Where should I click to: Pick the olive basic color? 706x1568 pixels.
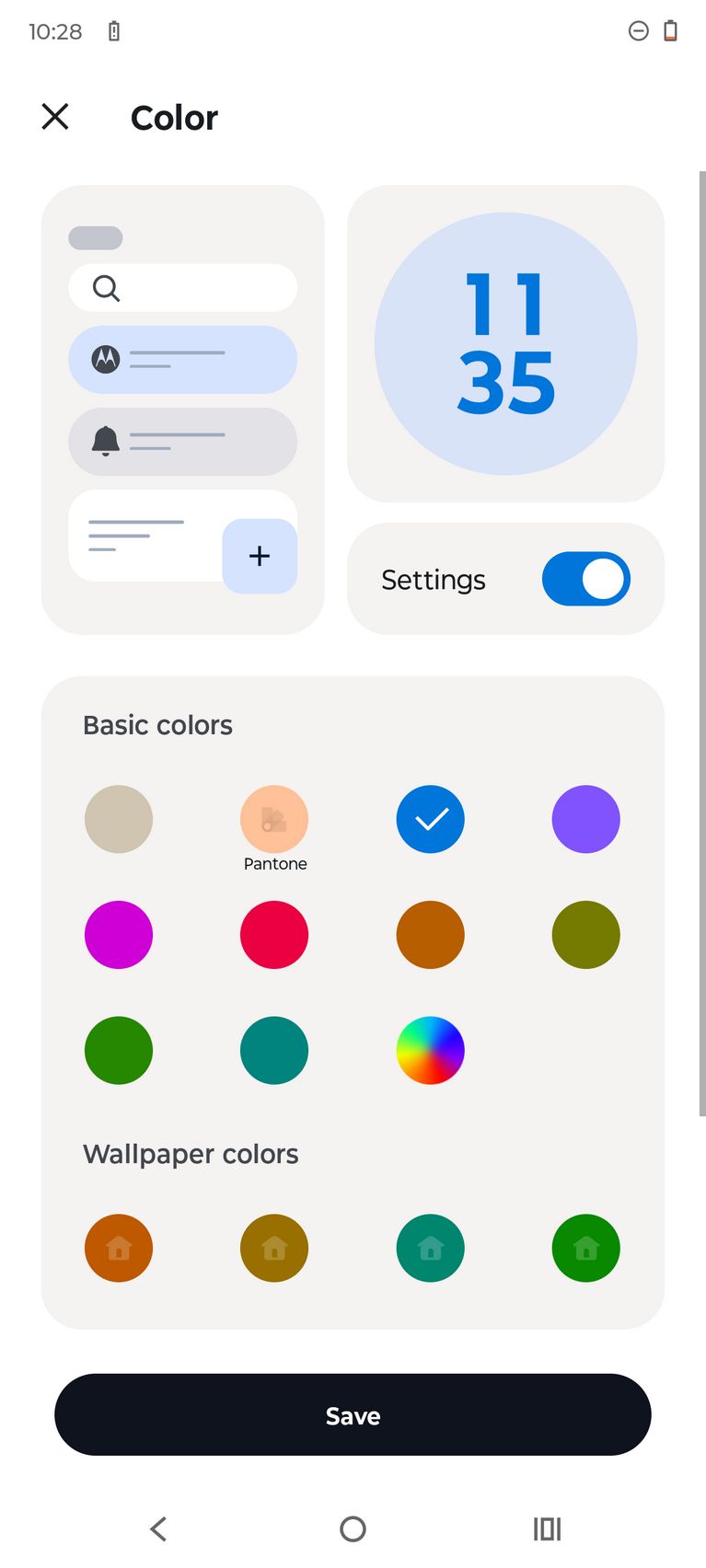[x=586, y=935]
